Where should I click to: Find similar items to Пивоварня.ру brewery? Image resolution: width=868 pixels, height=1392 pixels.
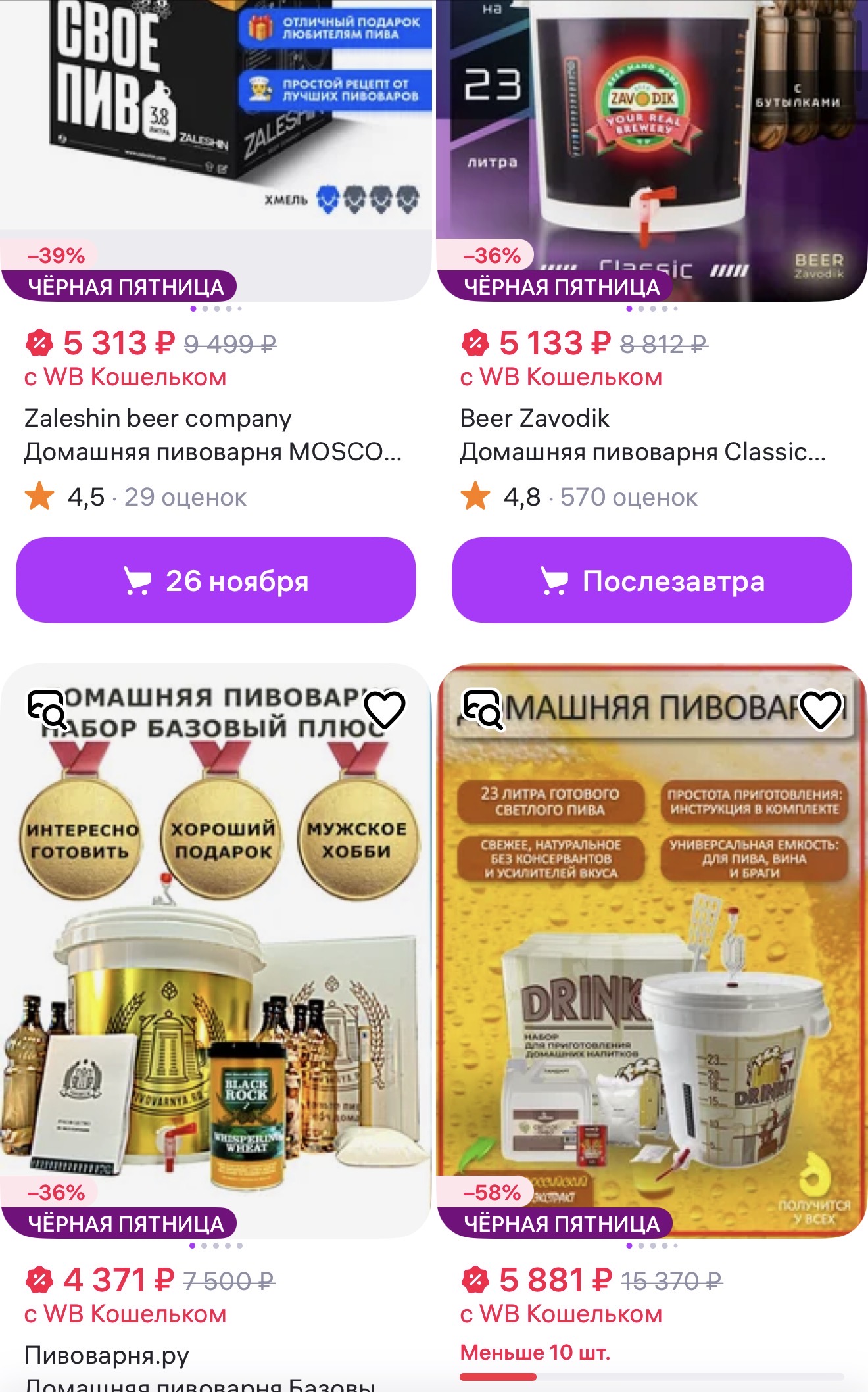[47, 709]
